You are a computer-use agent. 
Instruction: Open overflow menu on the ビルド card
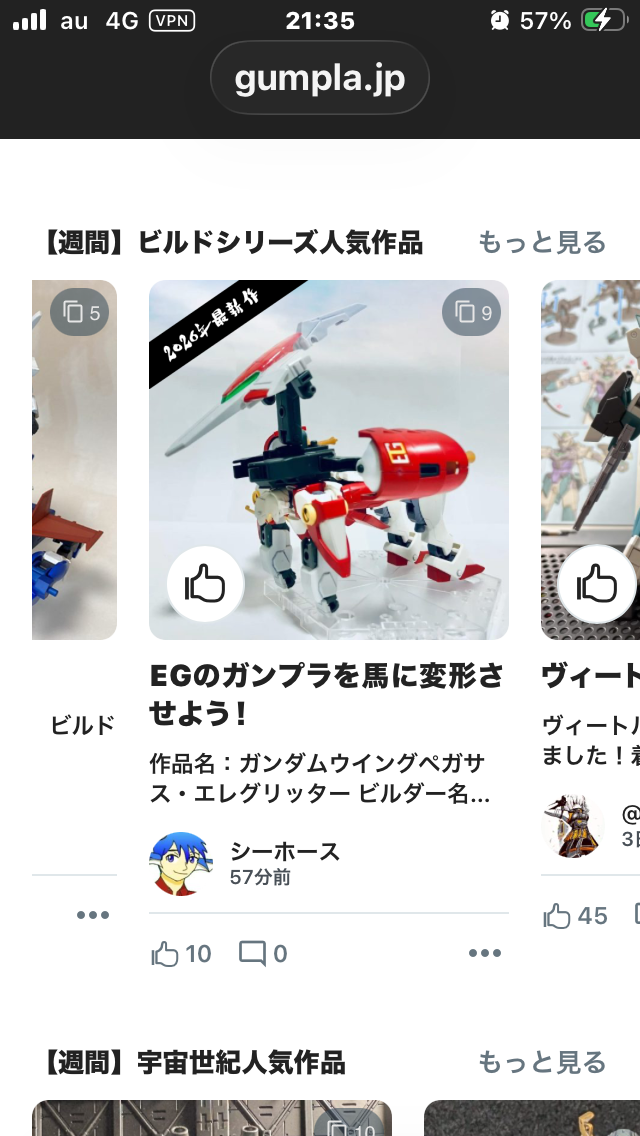coord(93,915)
